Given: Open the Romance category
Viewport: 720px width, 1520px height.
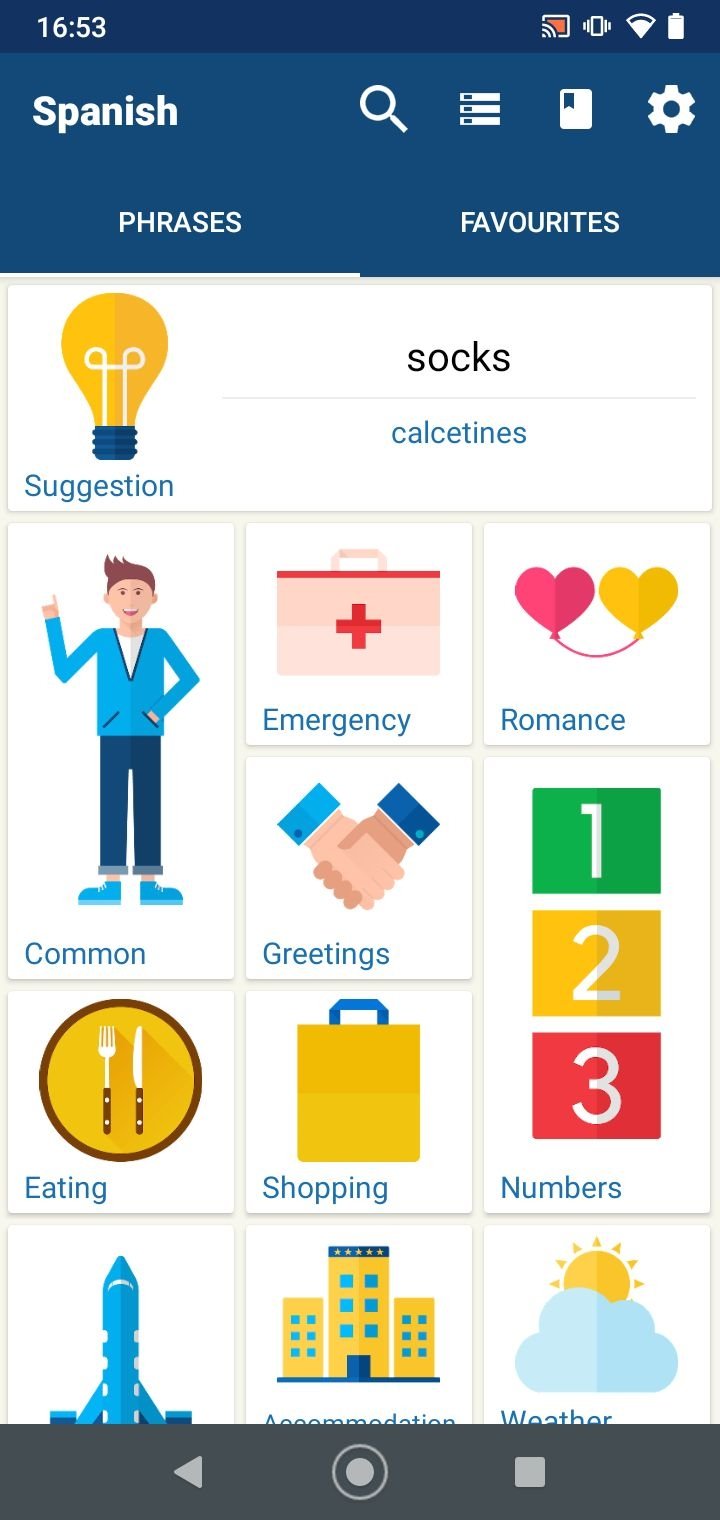Looking at the screenshot, I should tap(596, 633).
